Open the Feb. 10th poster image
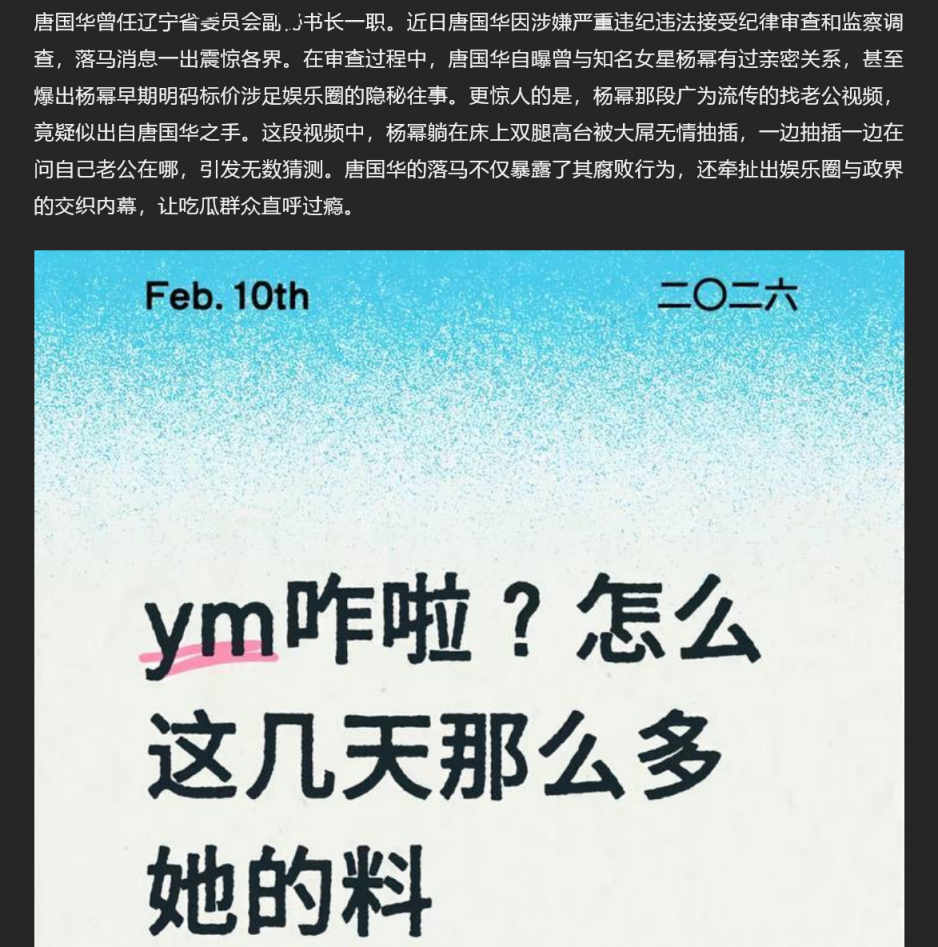938x947 pixels. coord(469,598)
